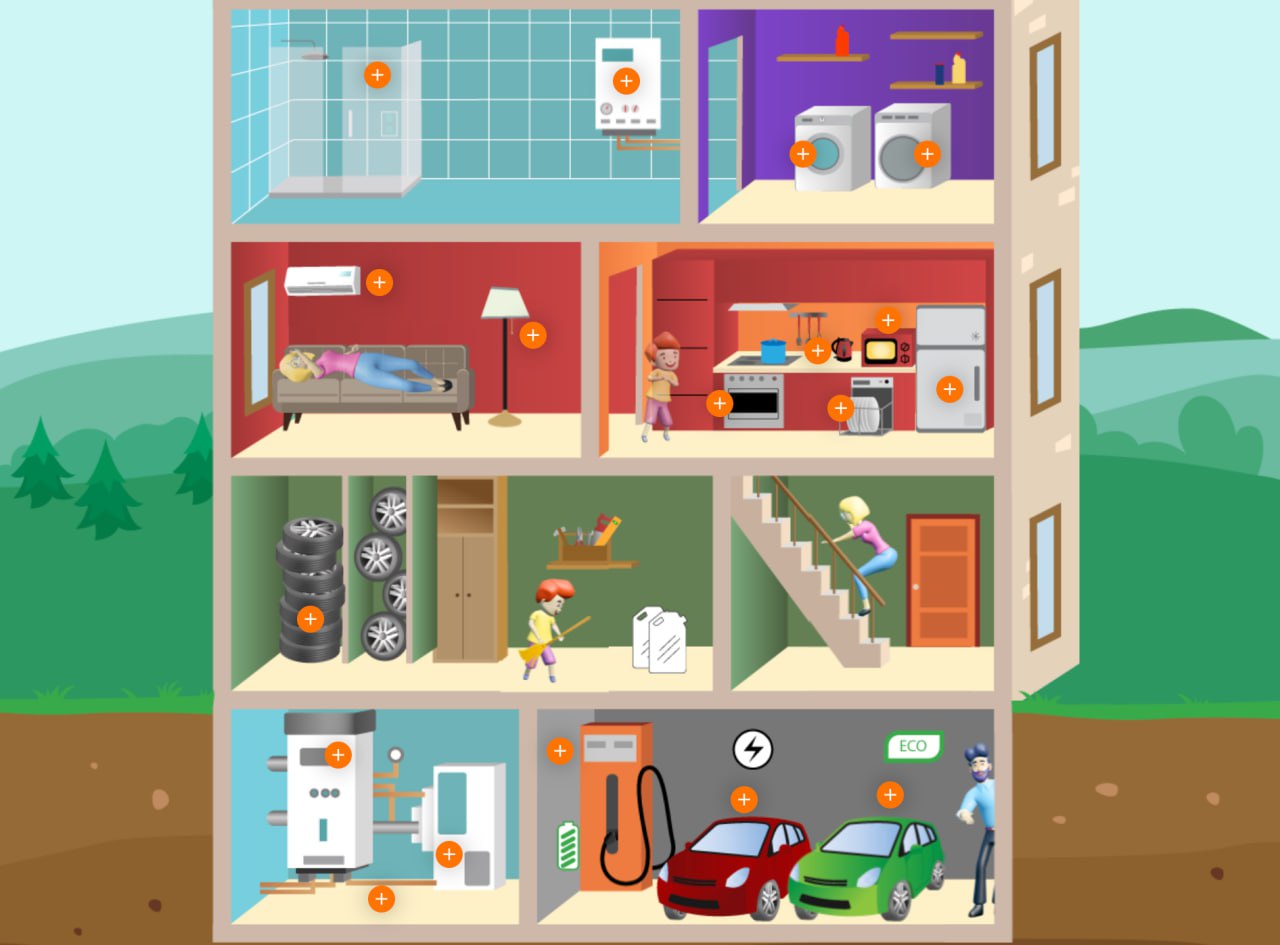Tap the plus on the left washing machine

[802, 154]
